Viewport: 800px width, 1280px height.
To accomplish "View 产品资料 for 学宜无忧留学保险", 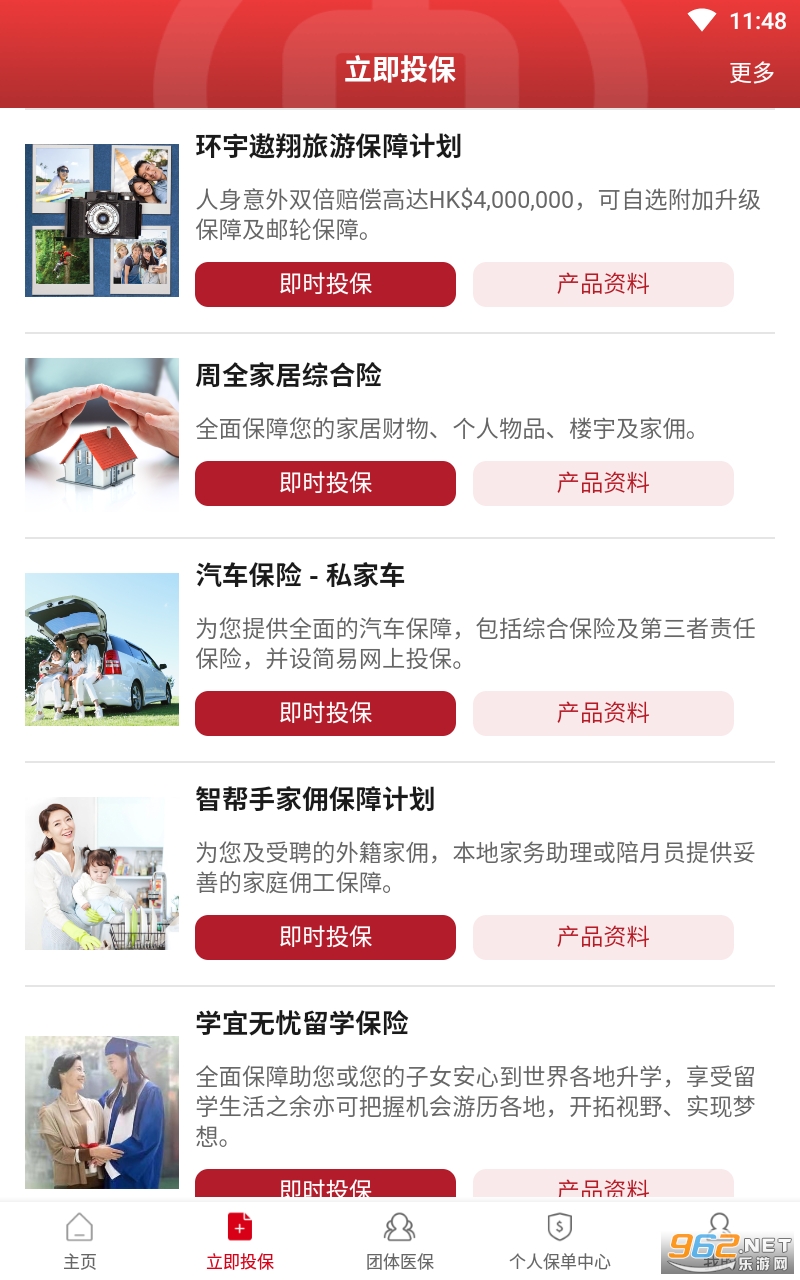I will click(603, 1185).
